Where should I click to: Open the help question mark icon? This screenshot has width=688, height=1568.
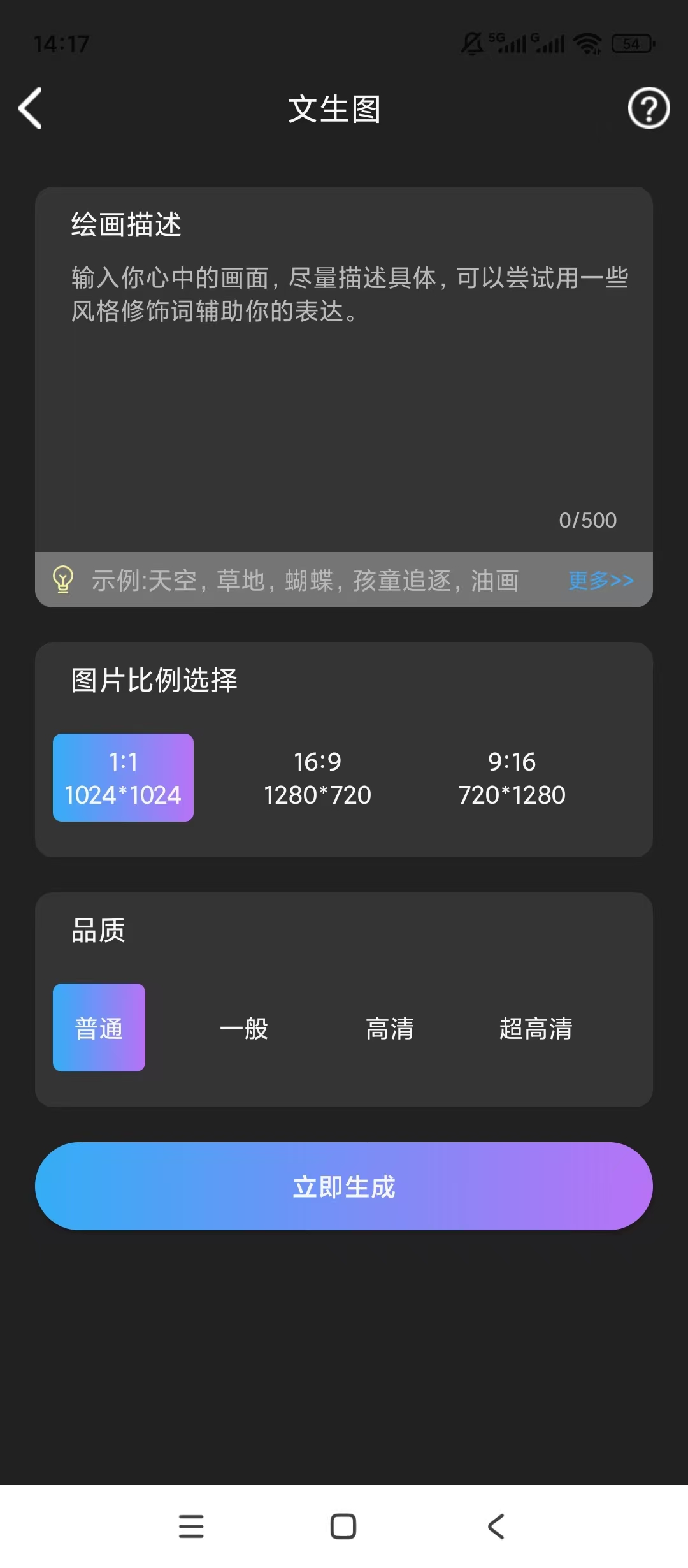(649, 108)
